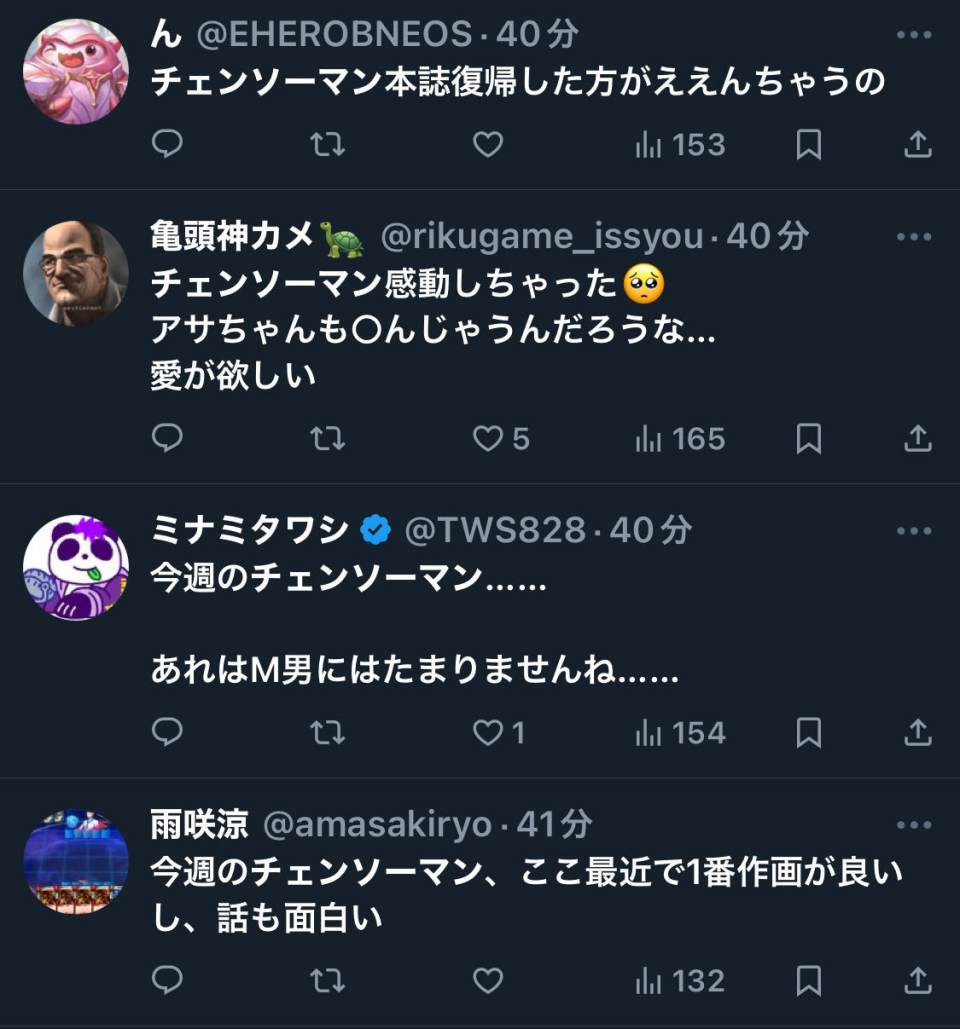The width and height of the screenshot is (960, 1029).
Task: Like @EHEROBNEOS's tweet
Action: click(487, 146)
